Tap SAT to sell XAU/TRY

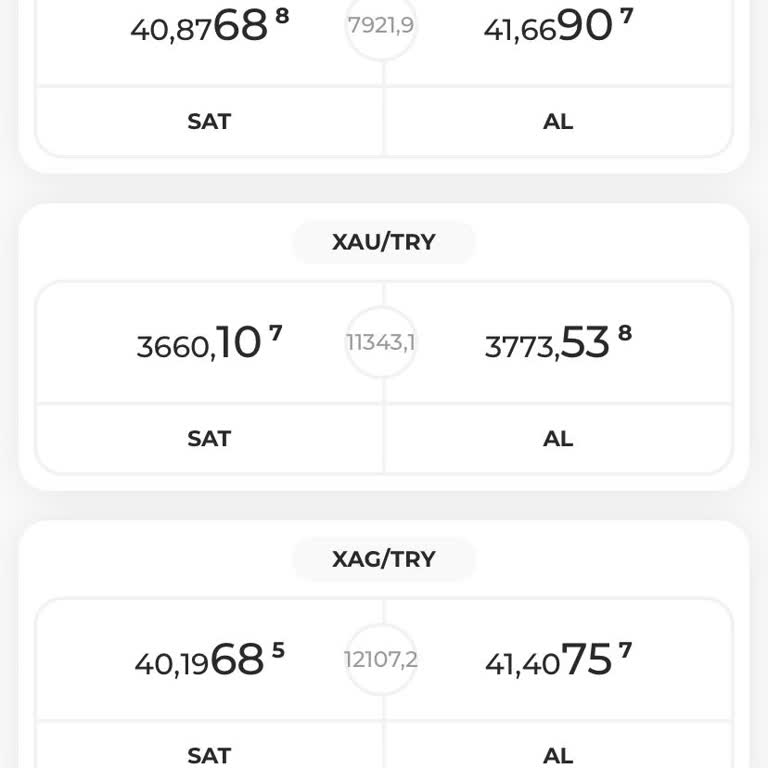point(209,438)
